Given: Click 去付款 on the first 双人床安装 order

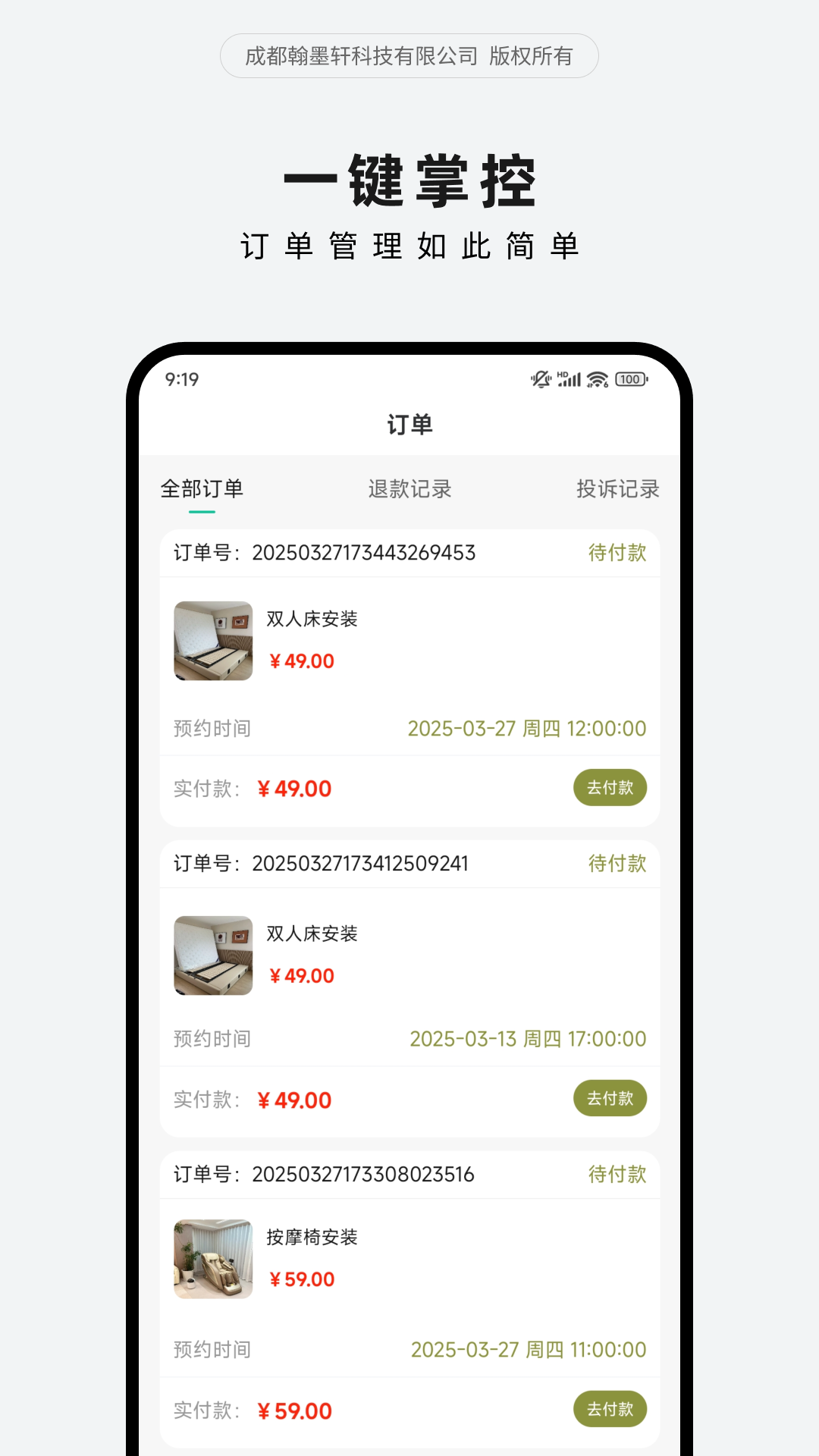Looking at the screenshot, I should pos(610,788).
